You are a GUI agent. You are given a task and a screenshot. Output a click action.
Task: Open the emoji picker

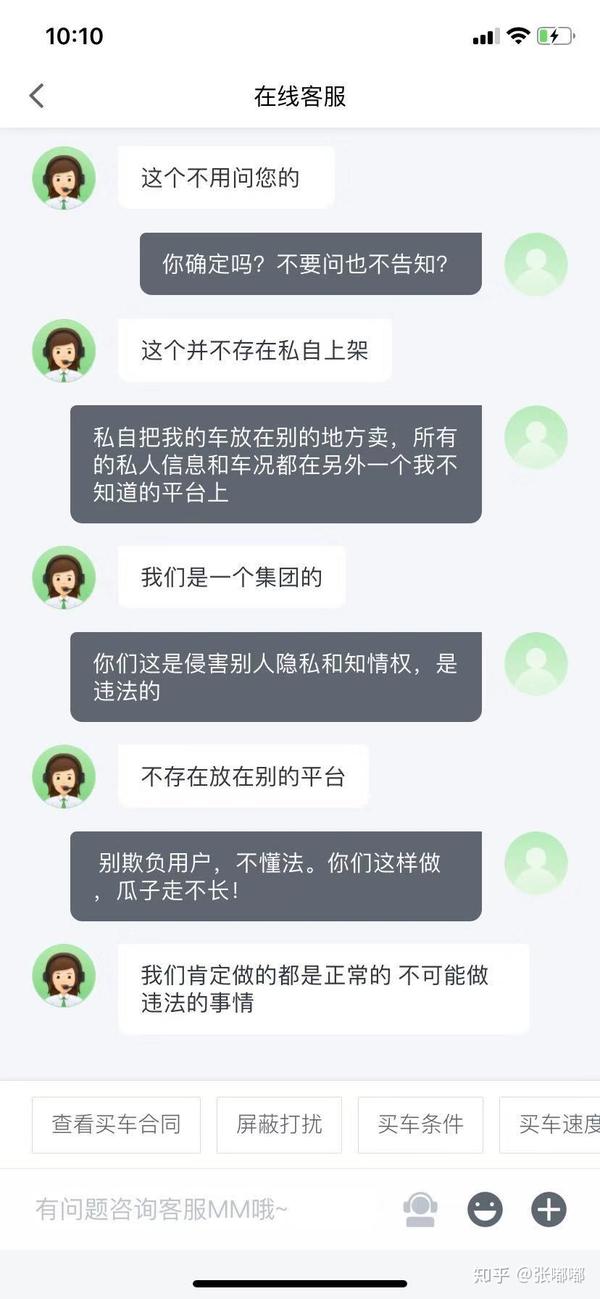[485, 1209]
